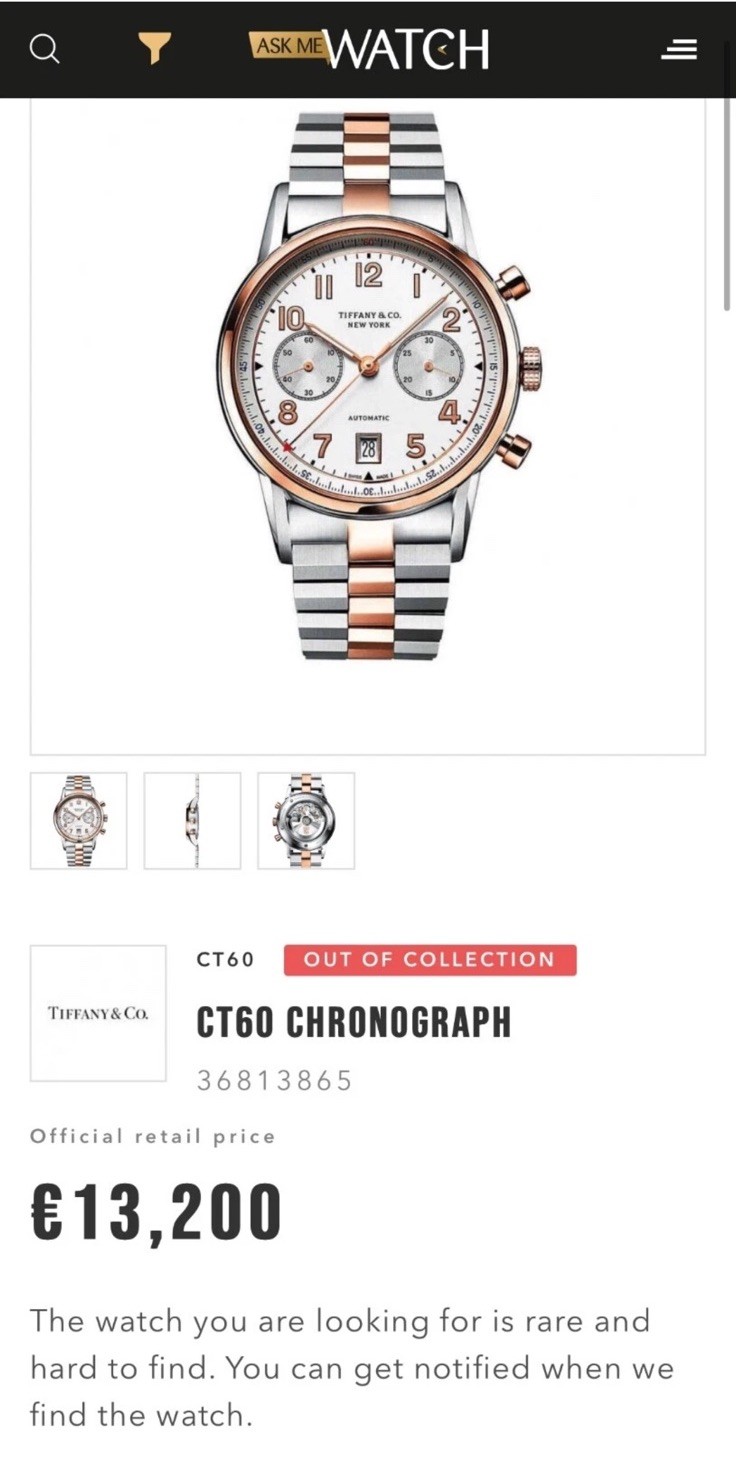The height and width of the screenshot is (1471, 736).
Task: Open the CT60 collection link
Action: tap(225, 959)
